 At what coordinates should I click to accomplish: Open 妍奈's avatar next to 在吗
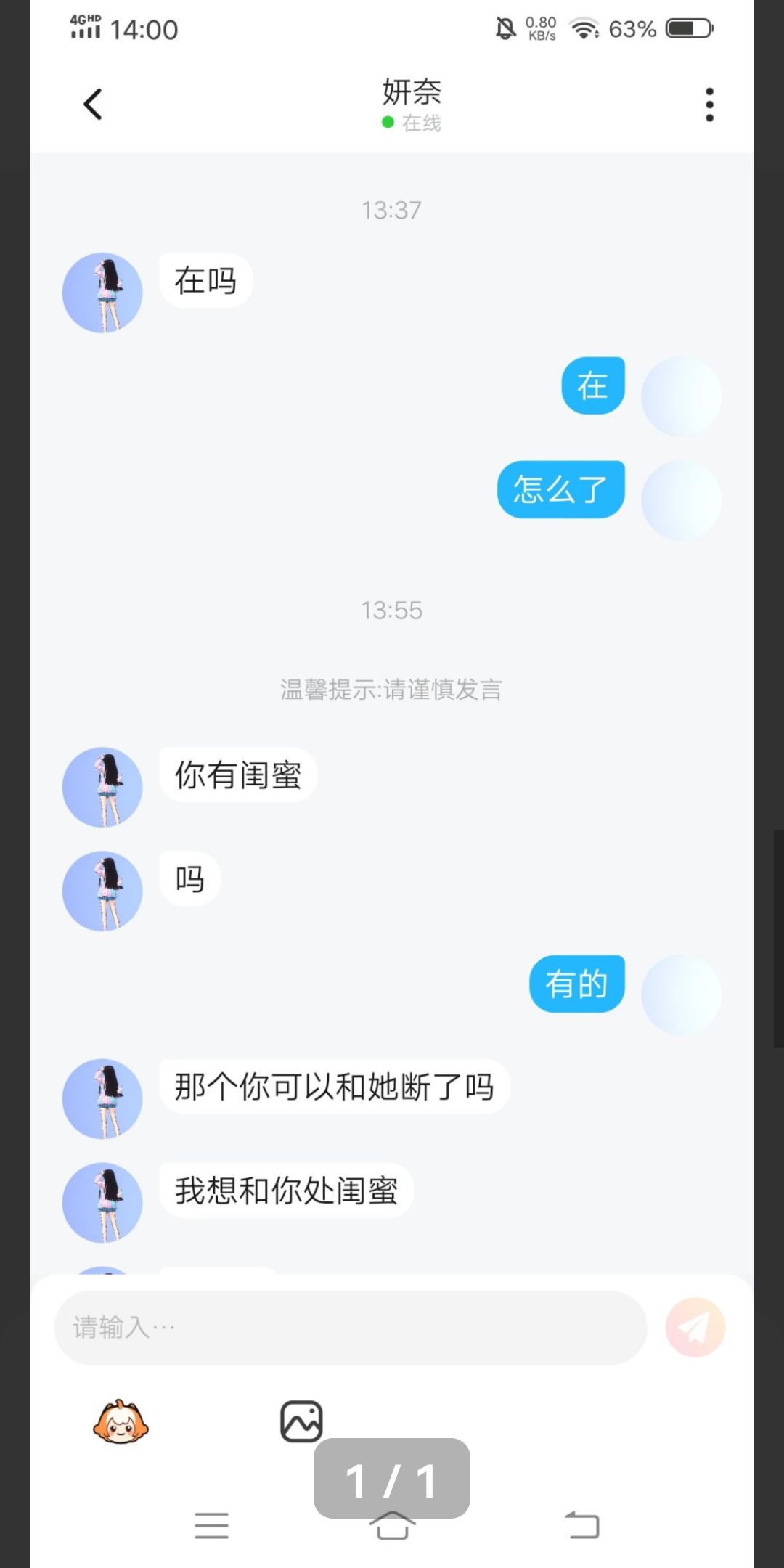pyautogui.click(x=102, y=293)
